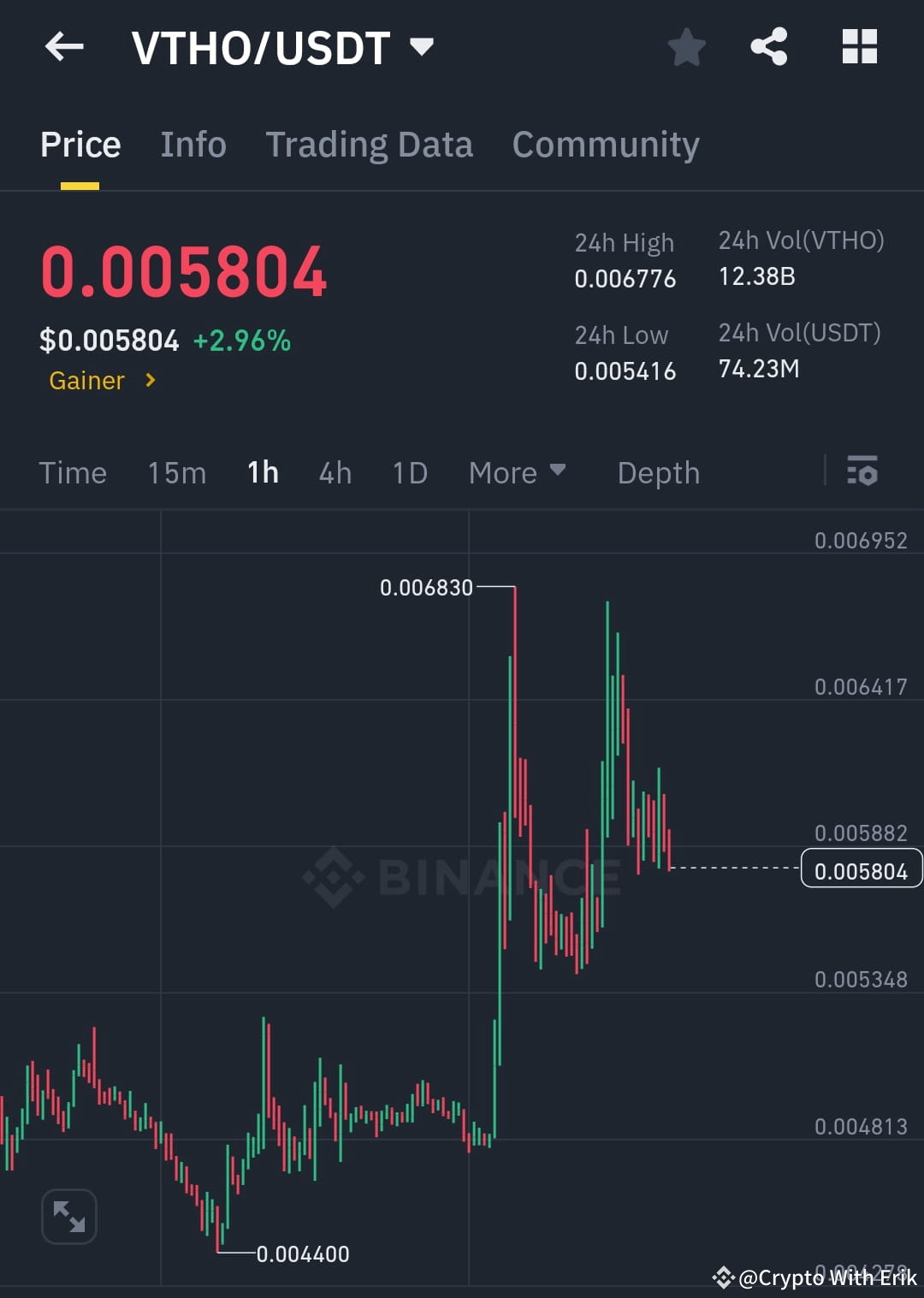924x1298 pixels.
Task: Favorite VTHO/USDT using the star icon
Action: (686, 47)
